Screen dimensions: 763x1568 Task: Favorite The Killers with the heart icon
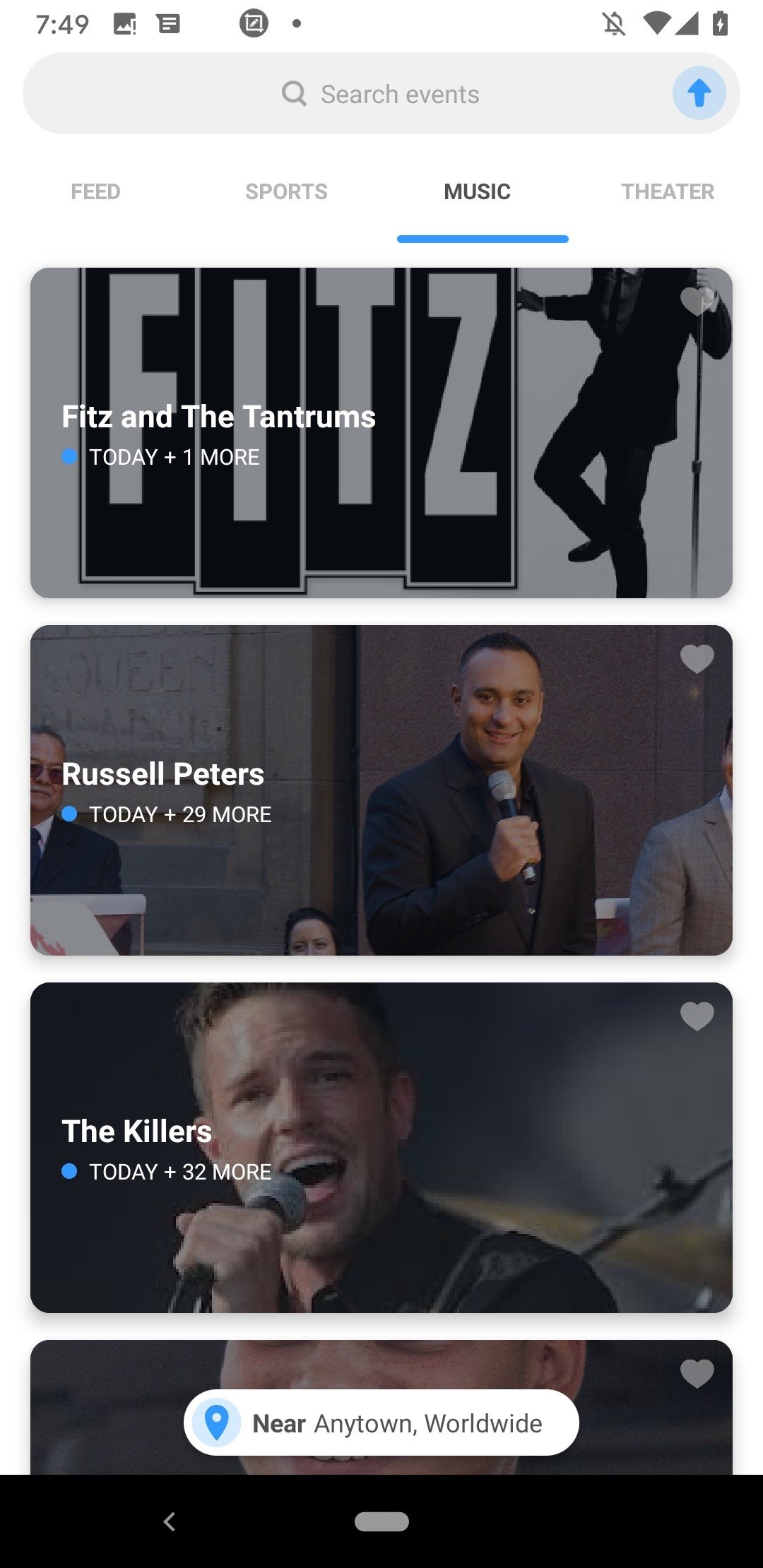[697, 1016]
